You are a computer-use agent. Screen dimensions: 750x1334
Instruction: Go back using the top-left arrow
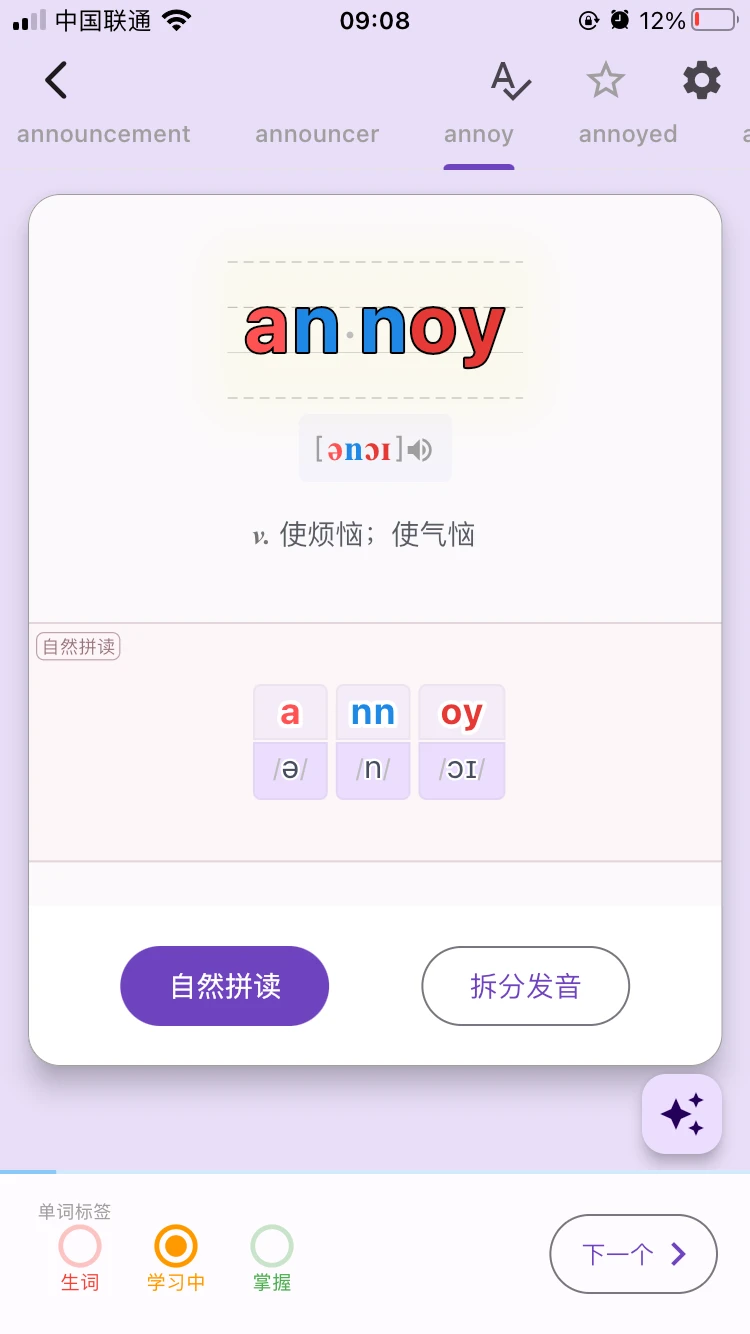(56, 80)
